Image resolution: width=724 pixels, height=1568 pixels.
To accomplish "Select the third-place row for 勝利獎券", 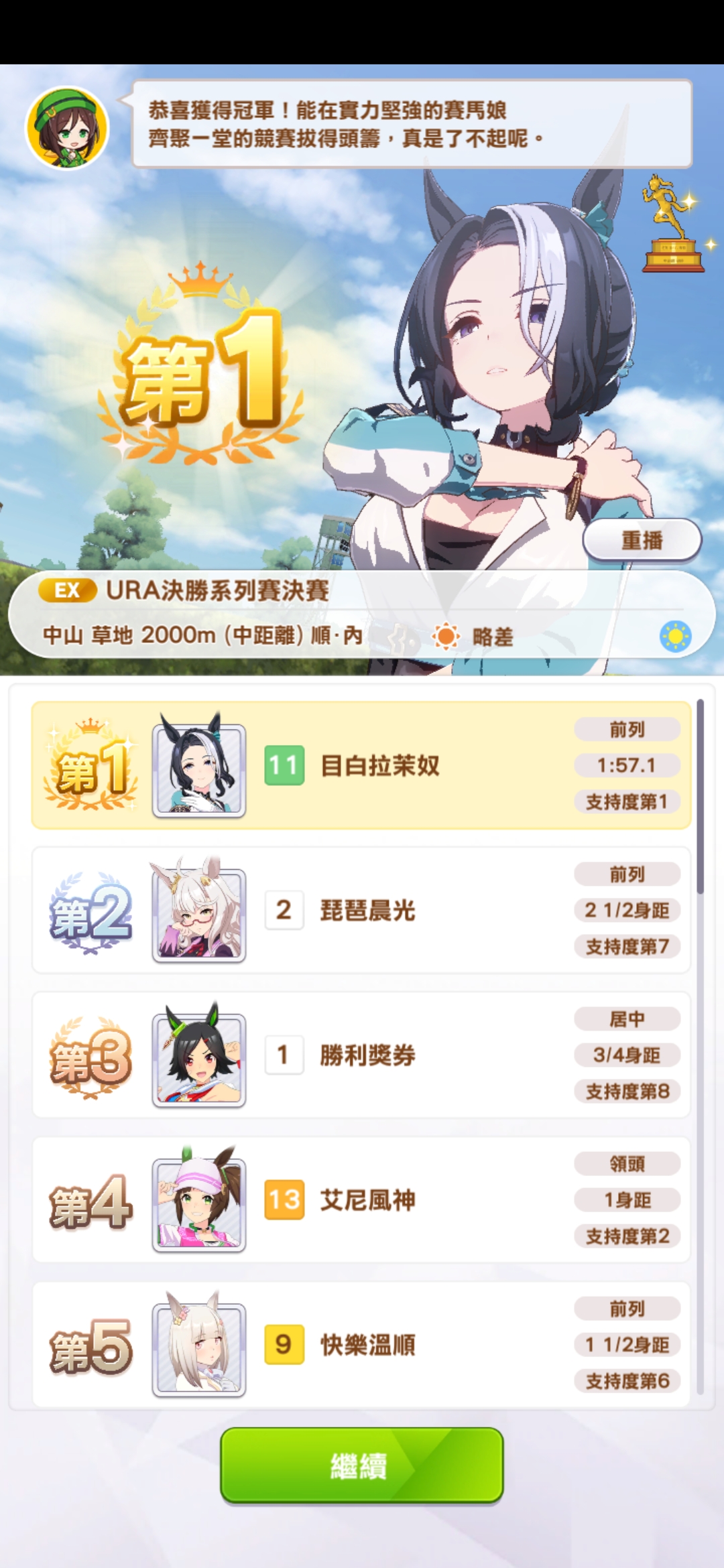I will (x=361, y=1055).
